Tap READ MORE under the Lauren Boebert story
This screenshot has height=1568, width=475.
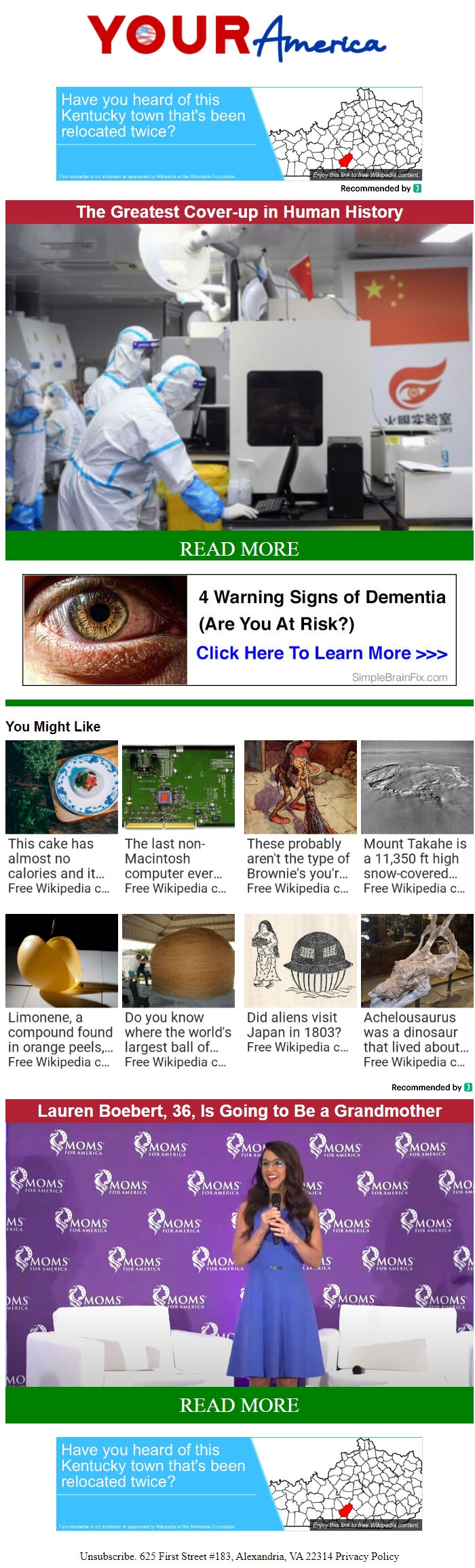click(239, 1405)
